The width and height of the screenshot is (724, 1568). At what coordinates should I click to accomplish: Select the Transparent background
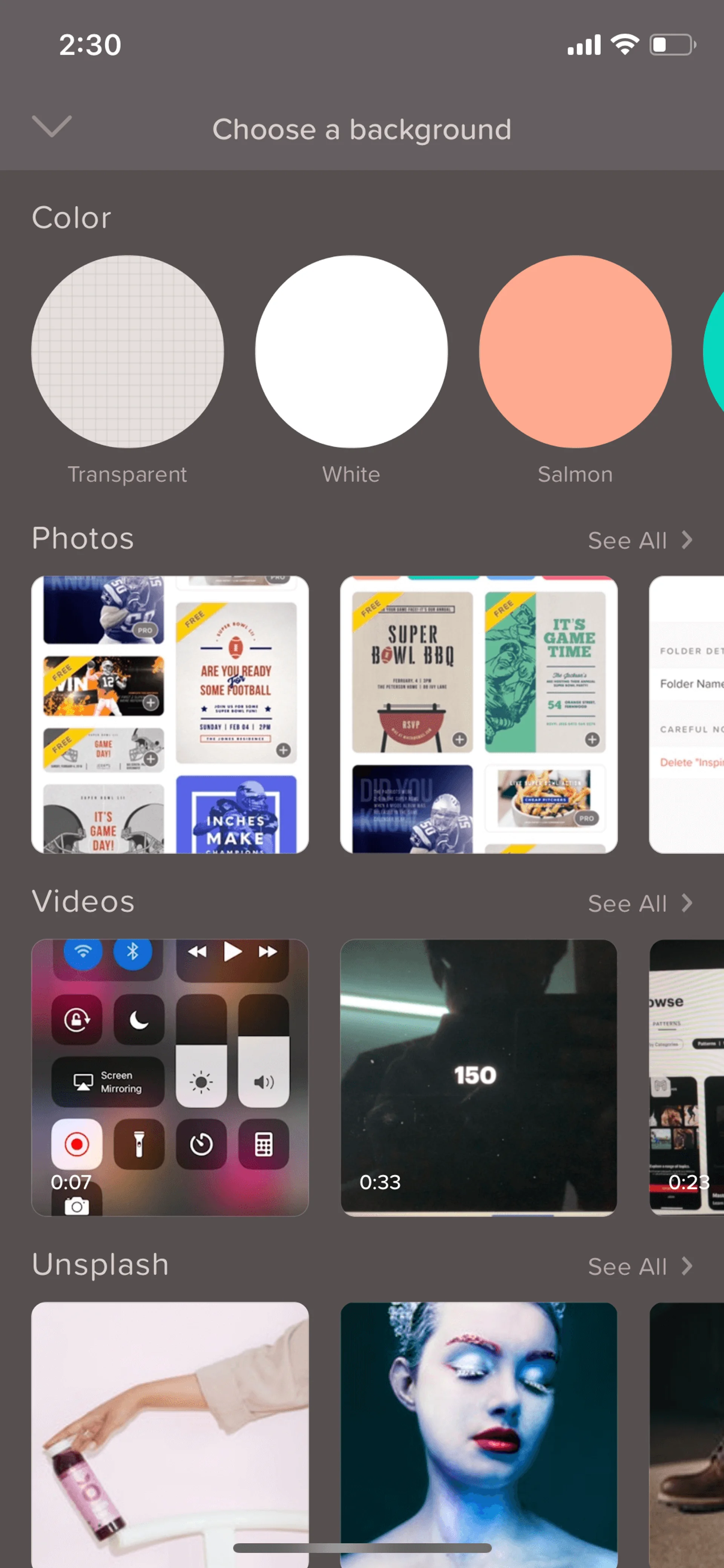tap(127, 351)
